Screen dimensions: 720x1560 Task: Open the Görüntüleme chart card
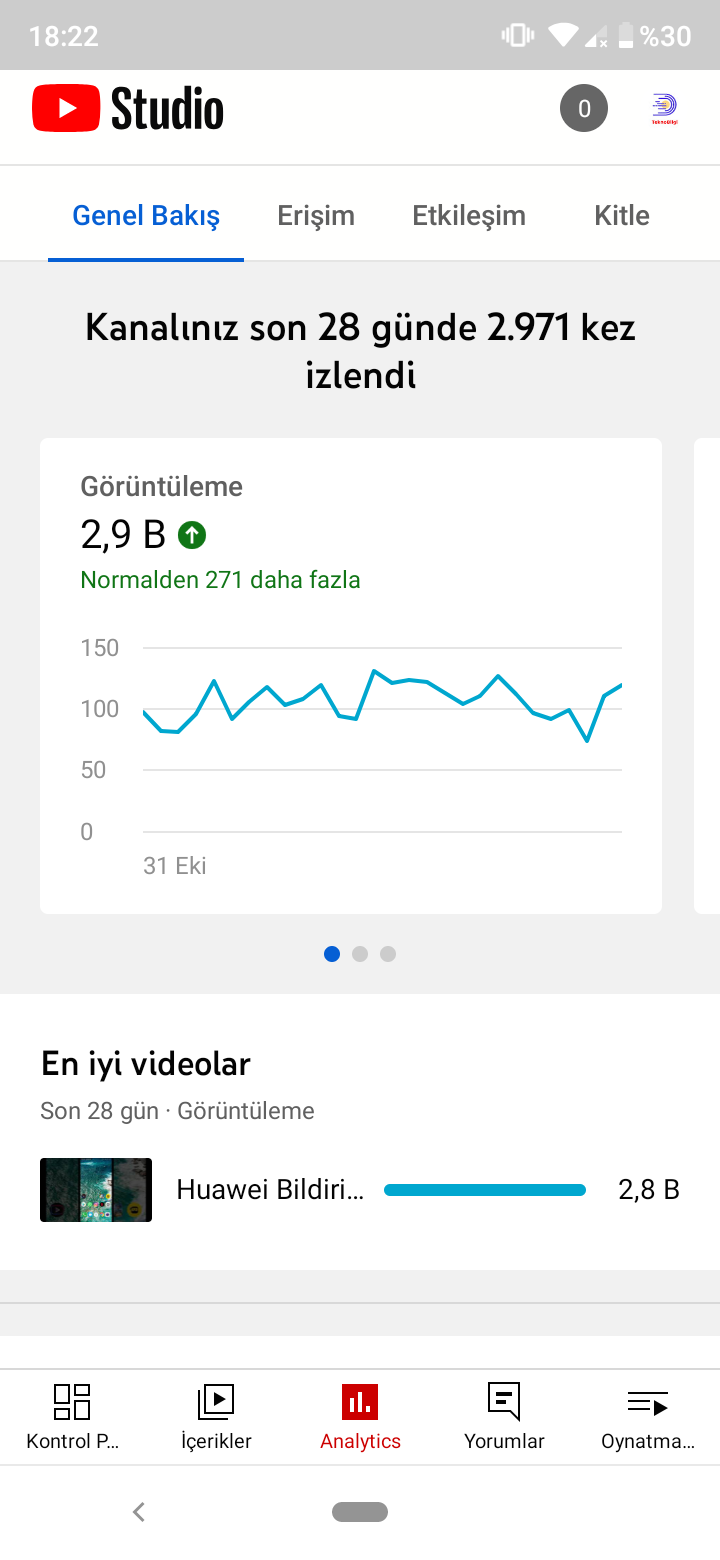click(351, 676)
